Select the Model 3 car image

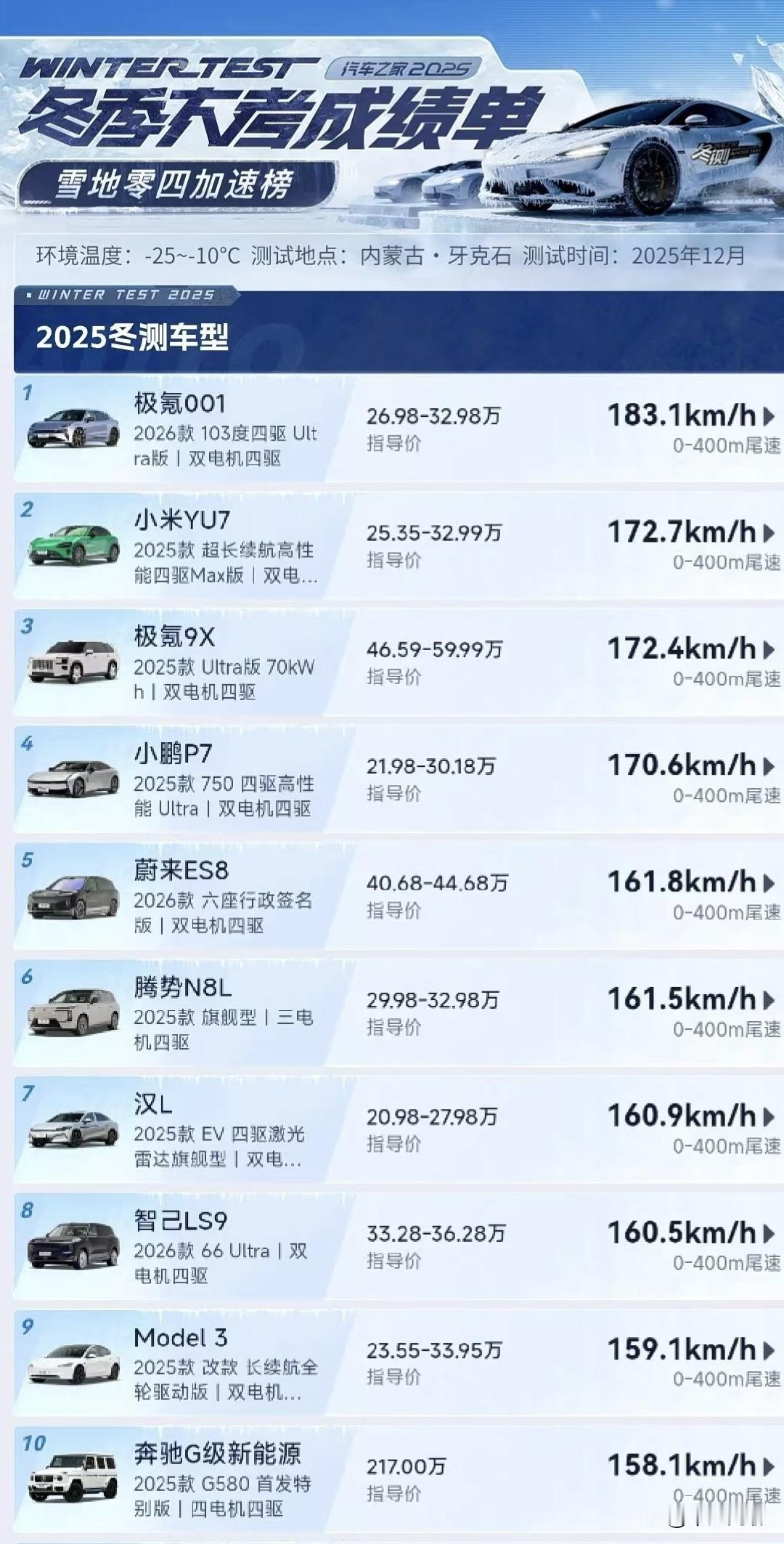point(73,1364)
